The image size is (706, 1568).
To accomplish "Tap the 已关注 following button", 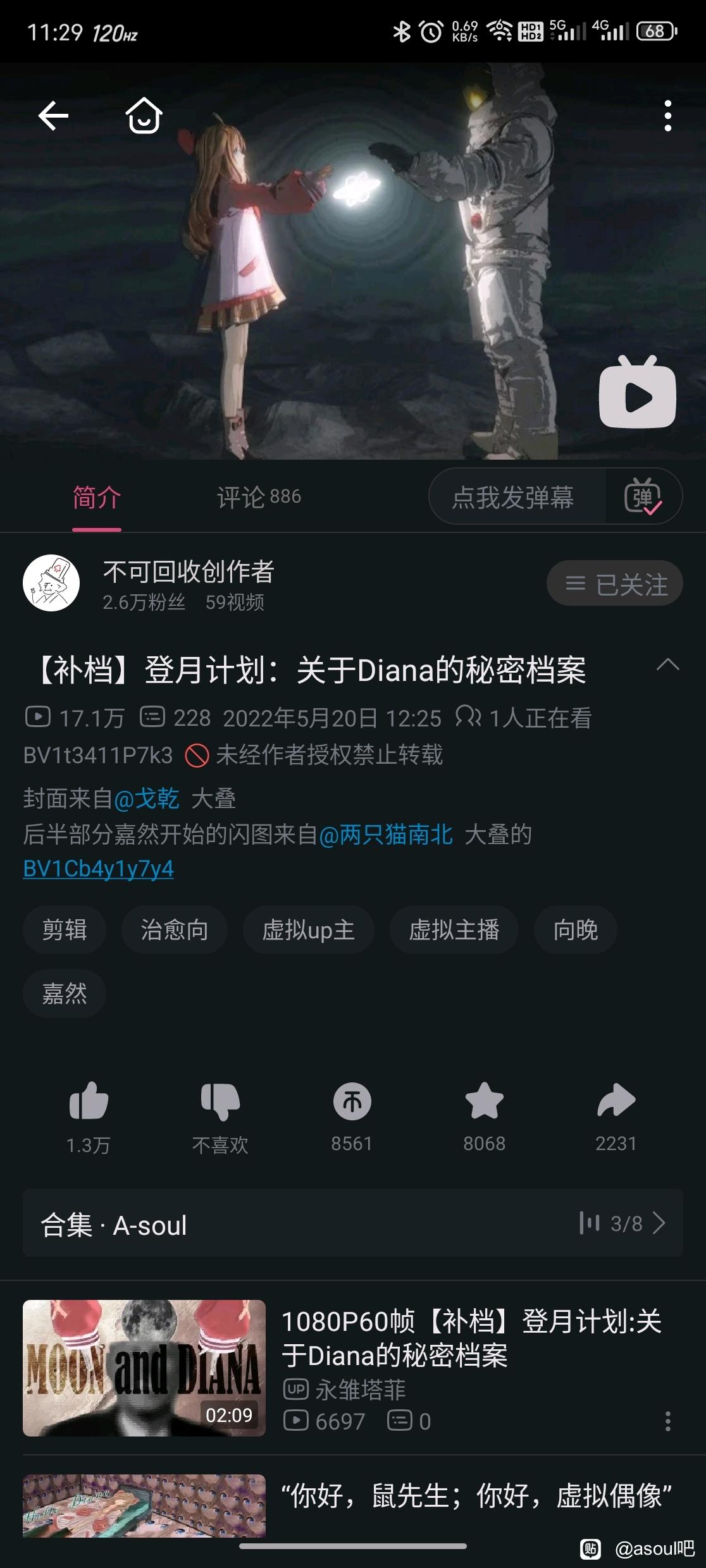I will tap(614, 584).
